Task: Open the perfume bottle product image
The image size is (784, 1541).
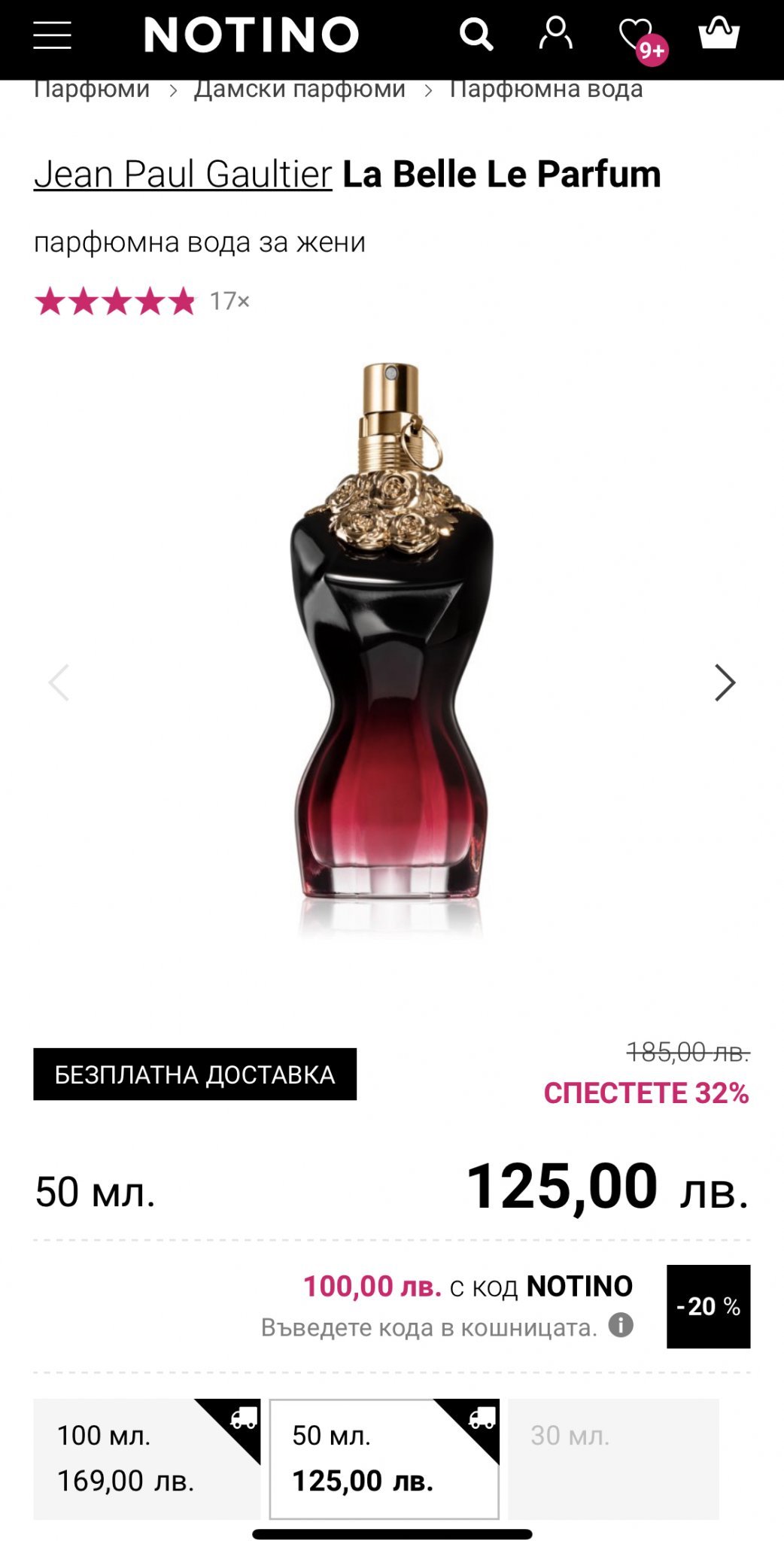Action: 391,647
